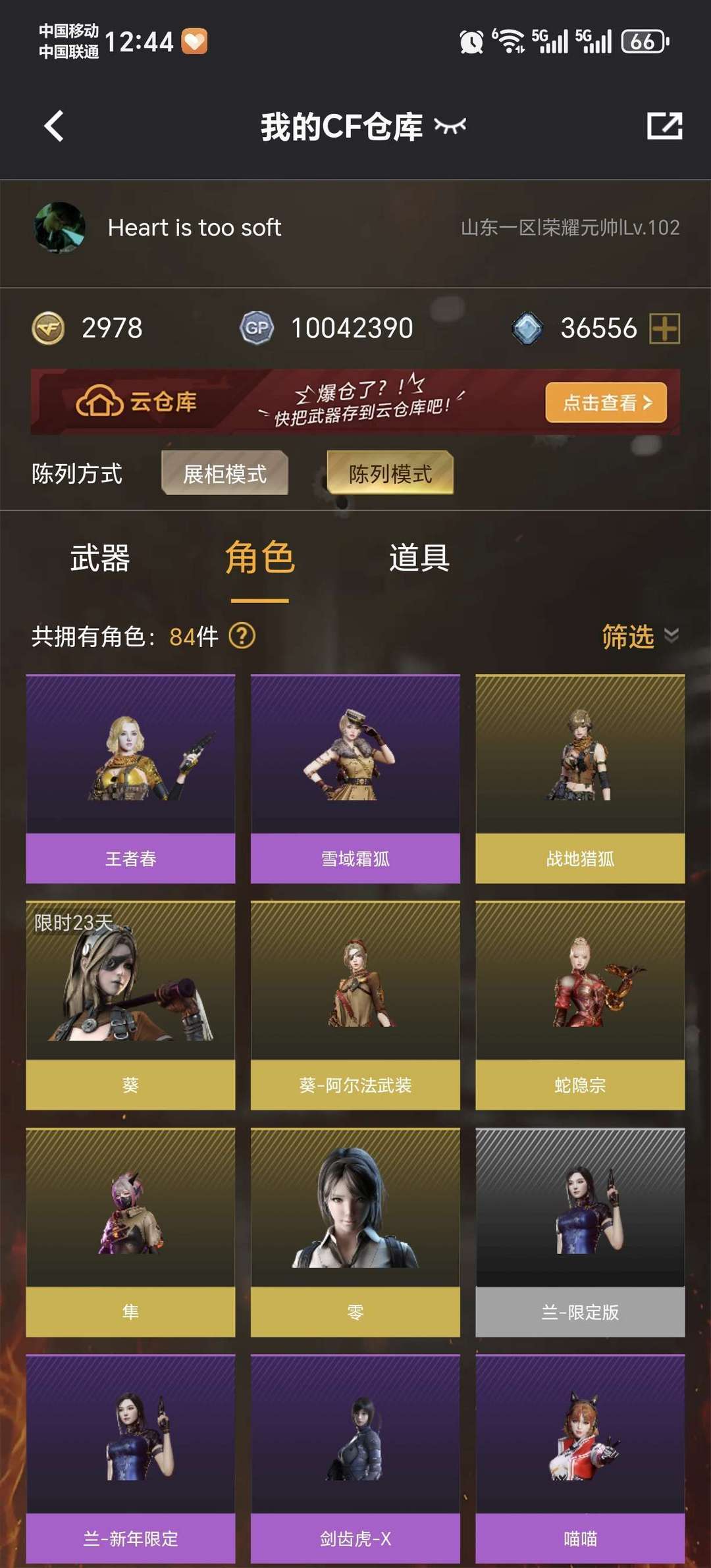The width and height of the screenshot is (711, 1568).
Task: Toggle the hide-info eye icon beside the title
Action: pos(450,126)
